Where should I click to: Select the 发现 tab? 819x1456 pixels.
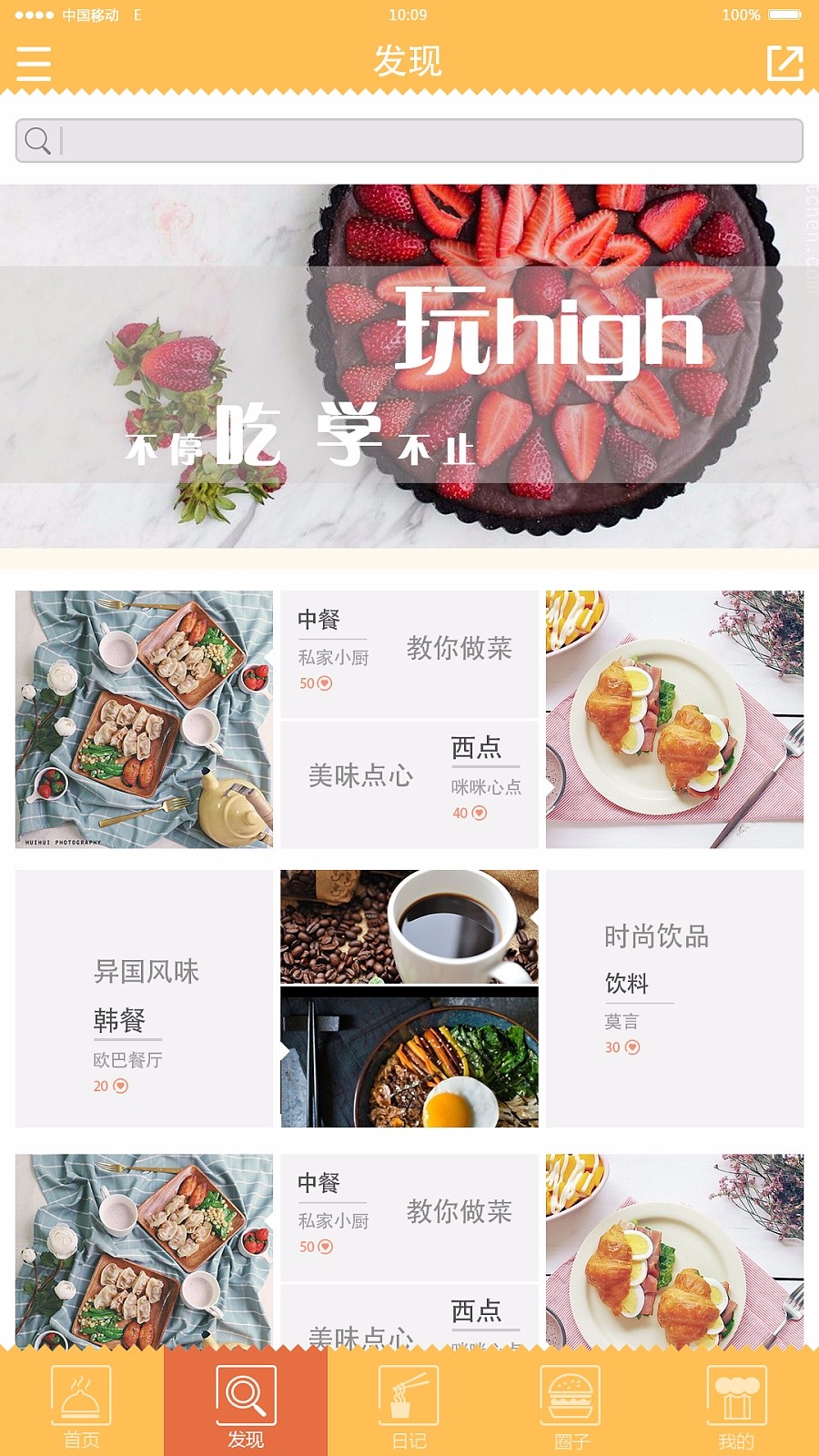point(246,1406)
